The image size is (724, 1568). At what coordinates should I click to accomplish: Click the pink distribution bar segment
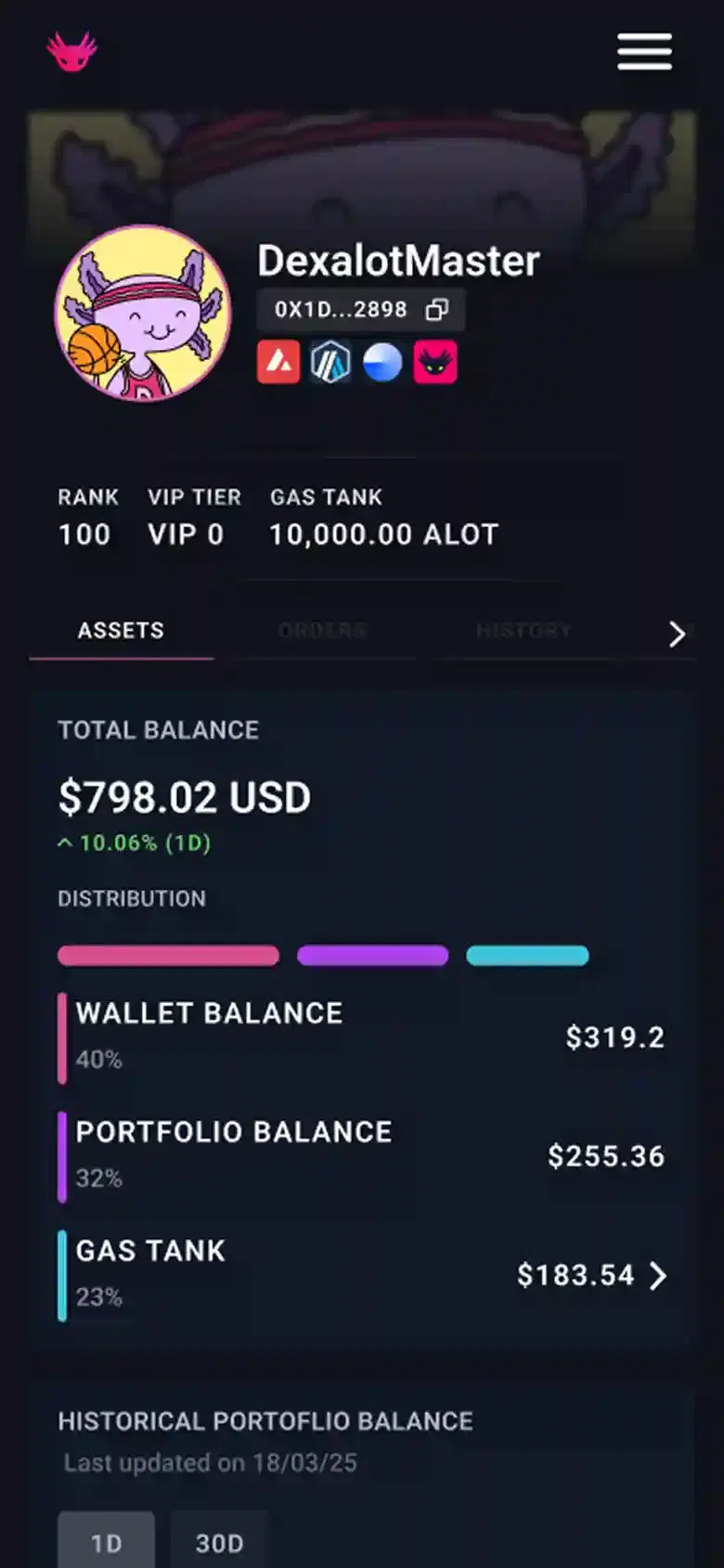(x=168, y=955)
